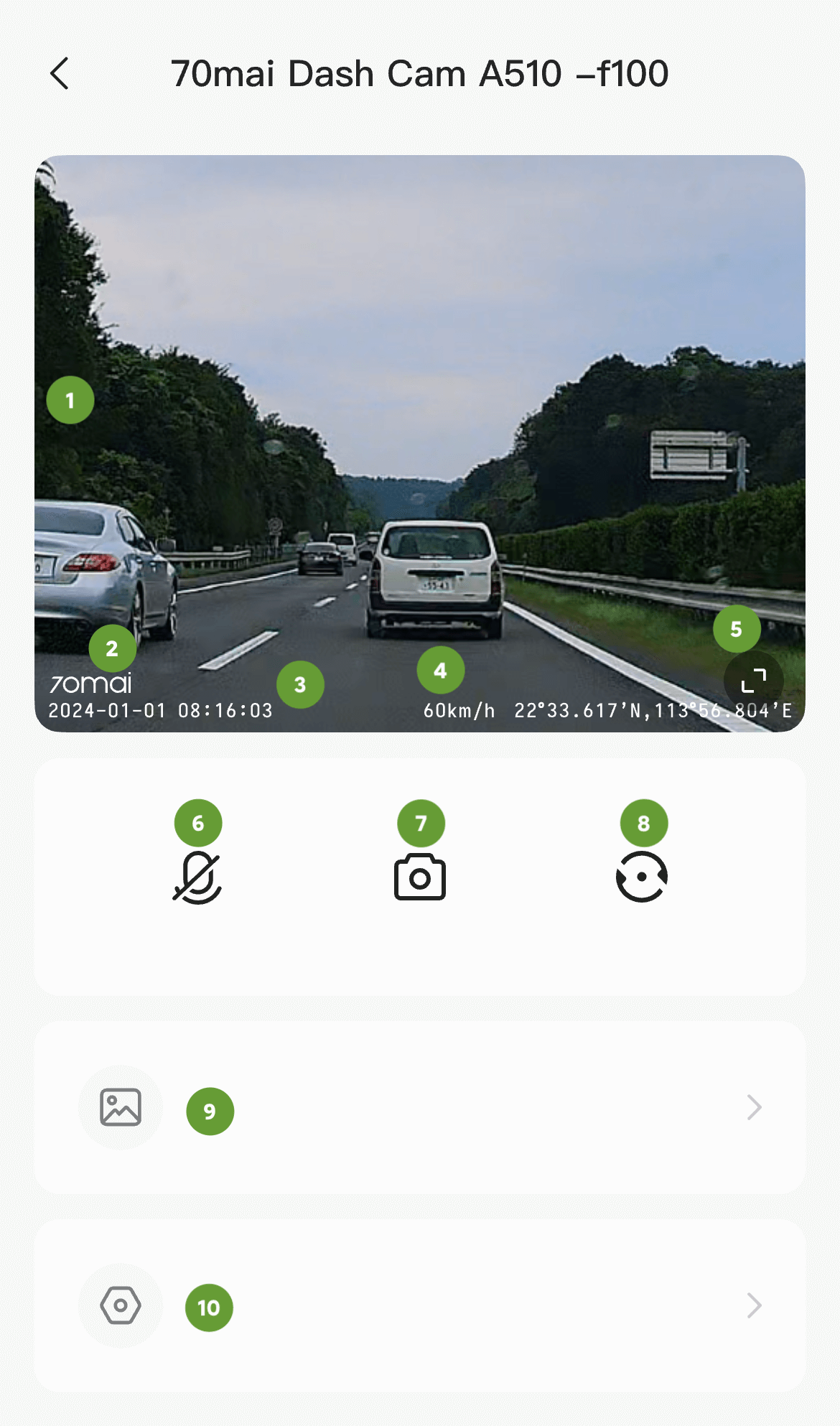Go back using the top-left arrow
Screen dimensions: 840x1426
[x=60, y=73]
